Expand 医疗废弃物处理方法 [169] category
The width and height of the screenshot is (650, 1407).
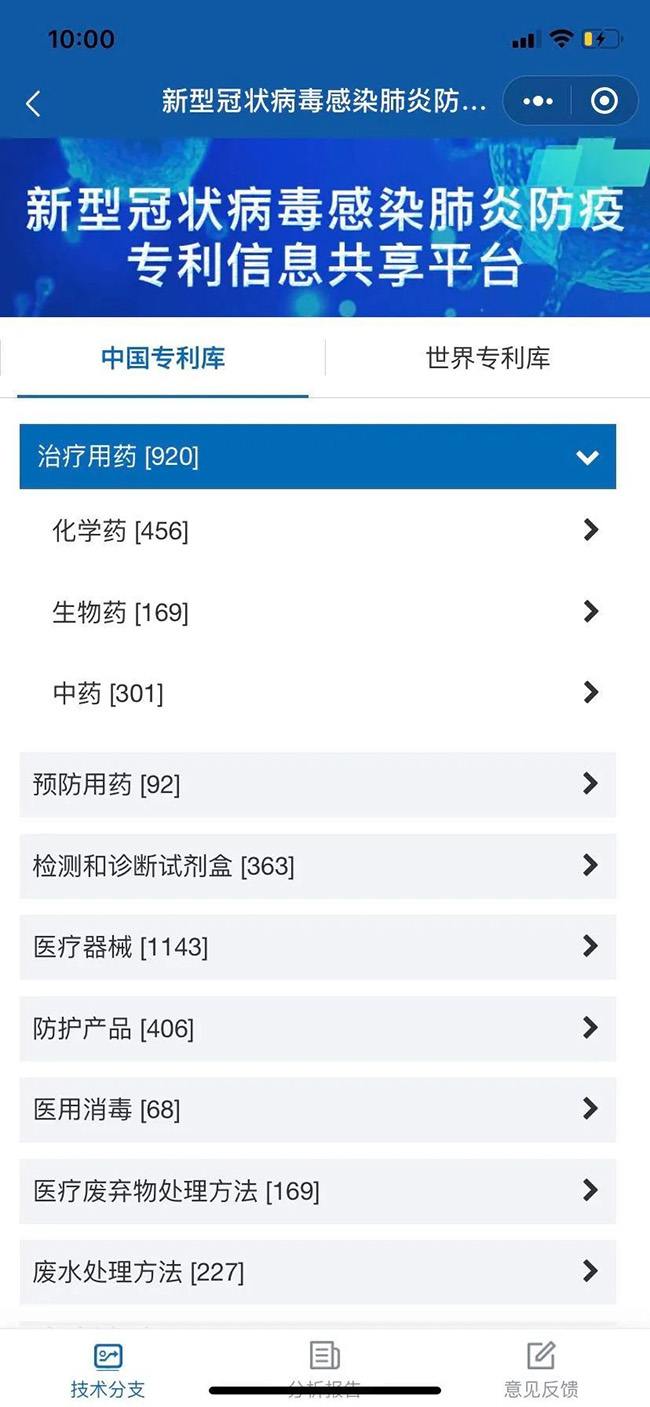318,1191
